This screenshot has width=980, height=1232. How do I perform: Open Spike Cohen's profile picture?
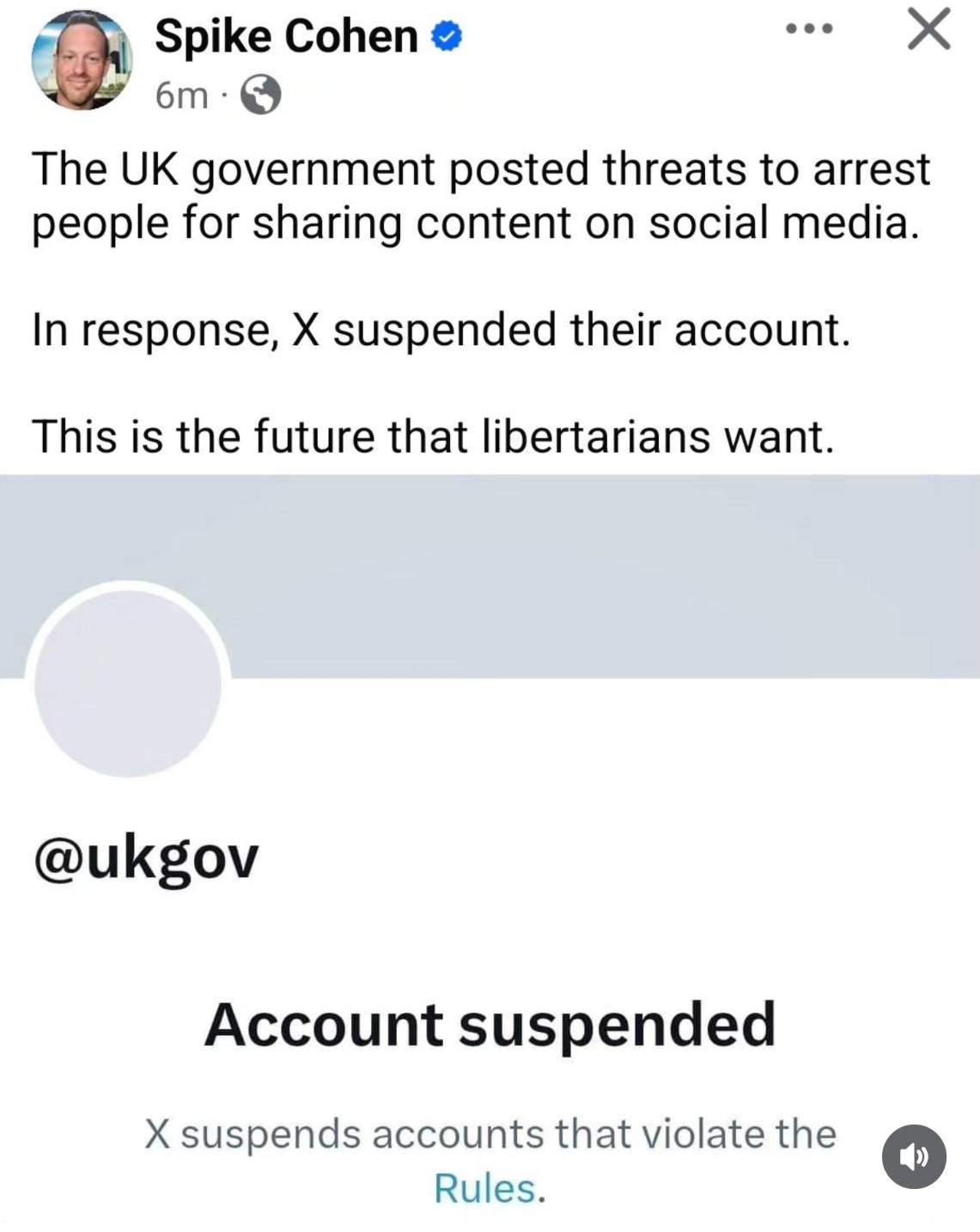82,60
